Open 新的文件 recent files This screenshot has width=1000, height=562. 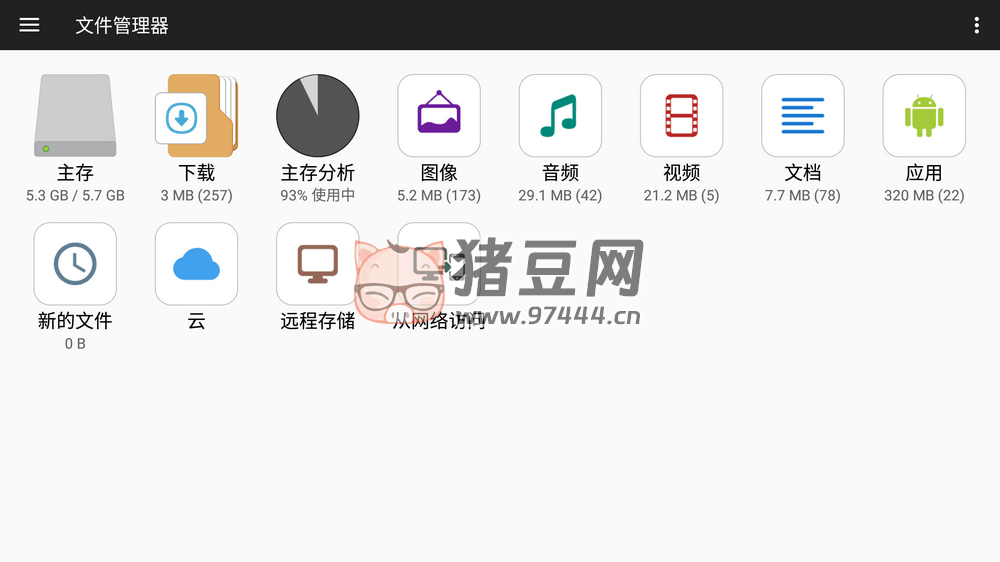pyautogui.click(x=75, y=264)
